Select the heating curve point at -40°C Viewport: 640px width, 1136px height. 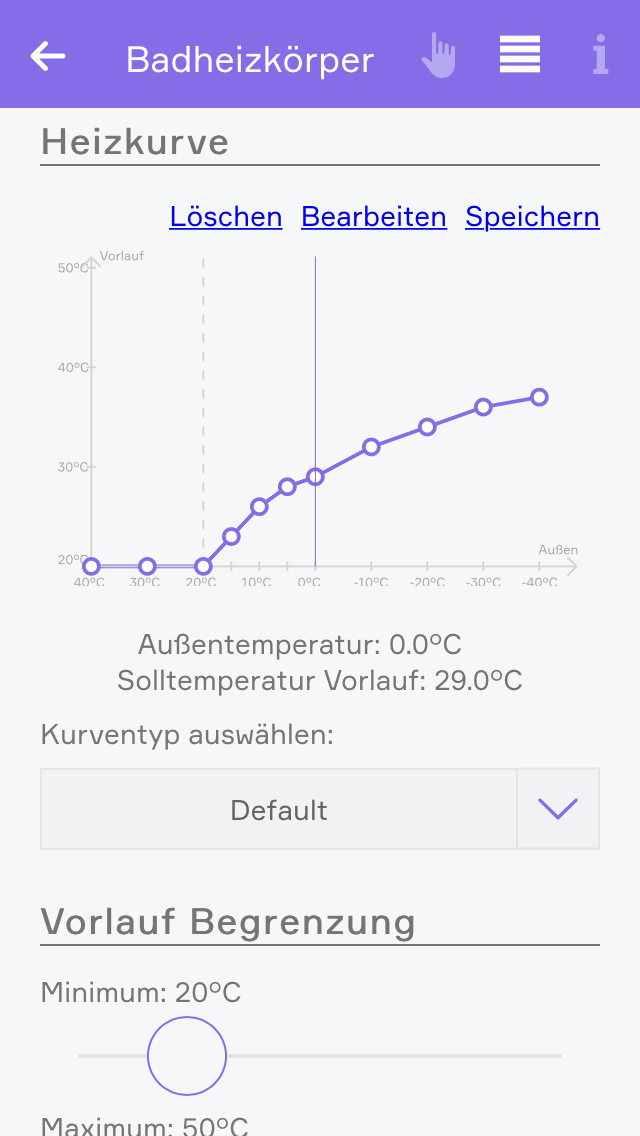pyautogui.click(x=539, y=397)
